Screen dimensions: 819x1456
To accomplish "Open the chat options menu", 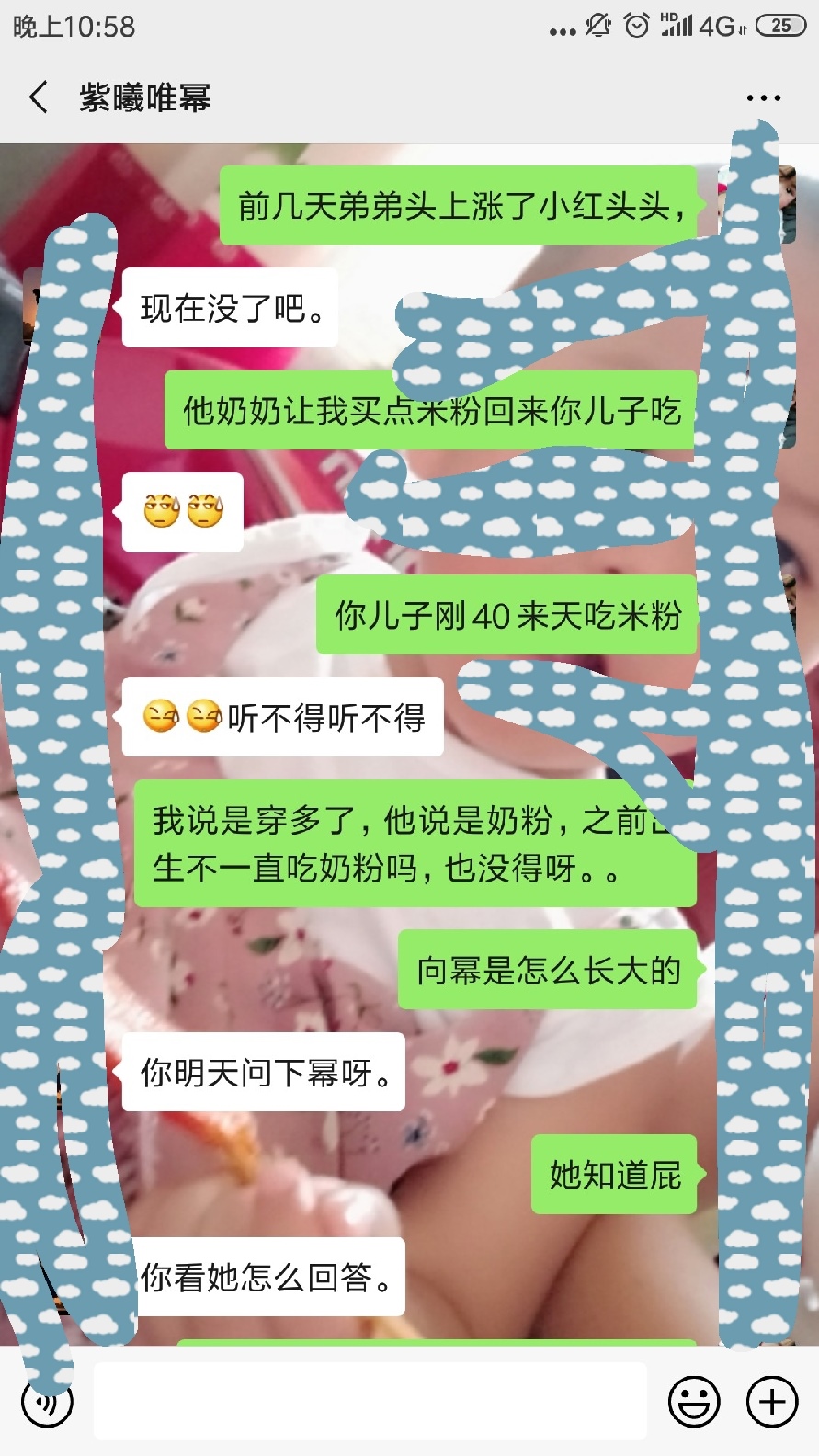I will 763,97.
